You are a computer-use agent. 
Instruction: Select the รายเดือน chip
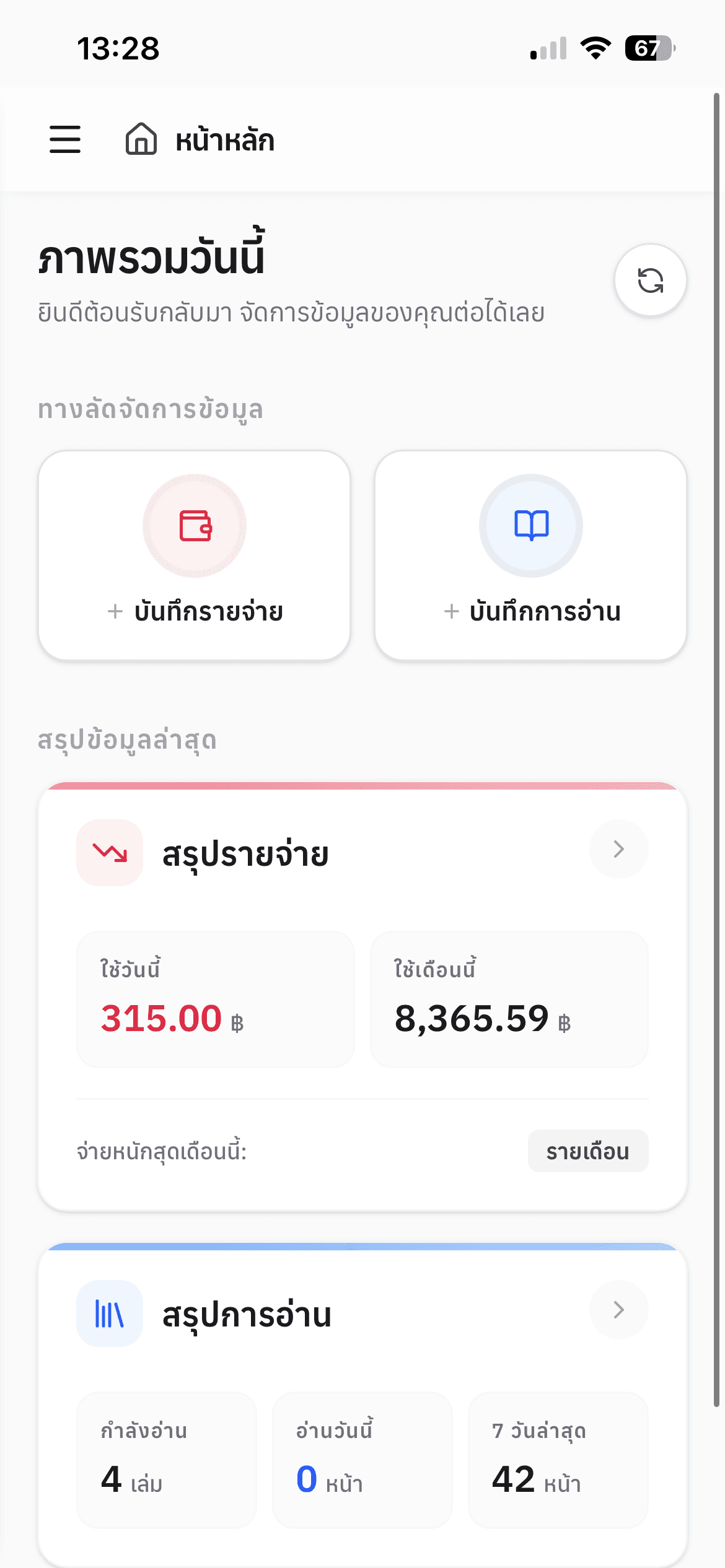pyautogui.click(x=587, y=1151)
